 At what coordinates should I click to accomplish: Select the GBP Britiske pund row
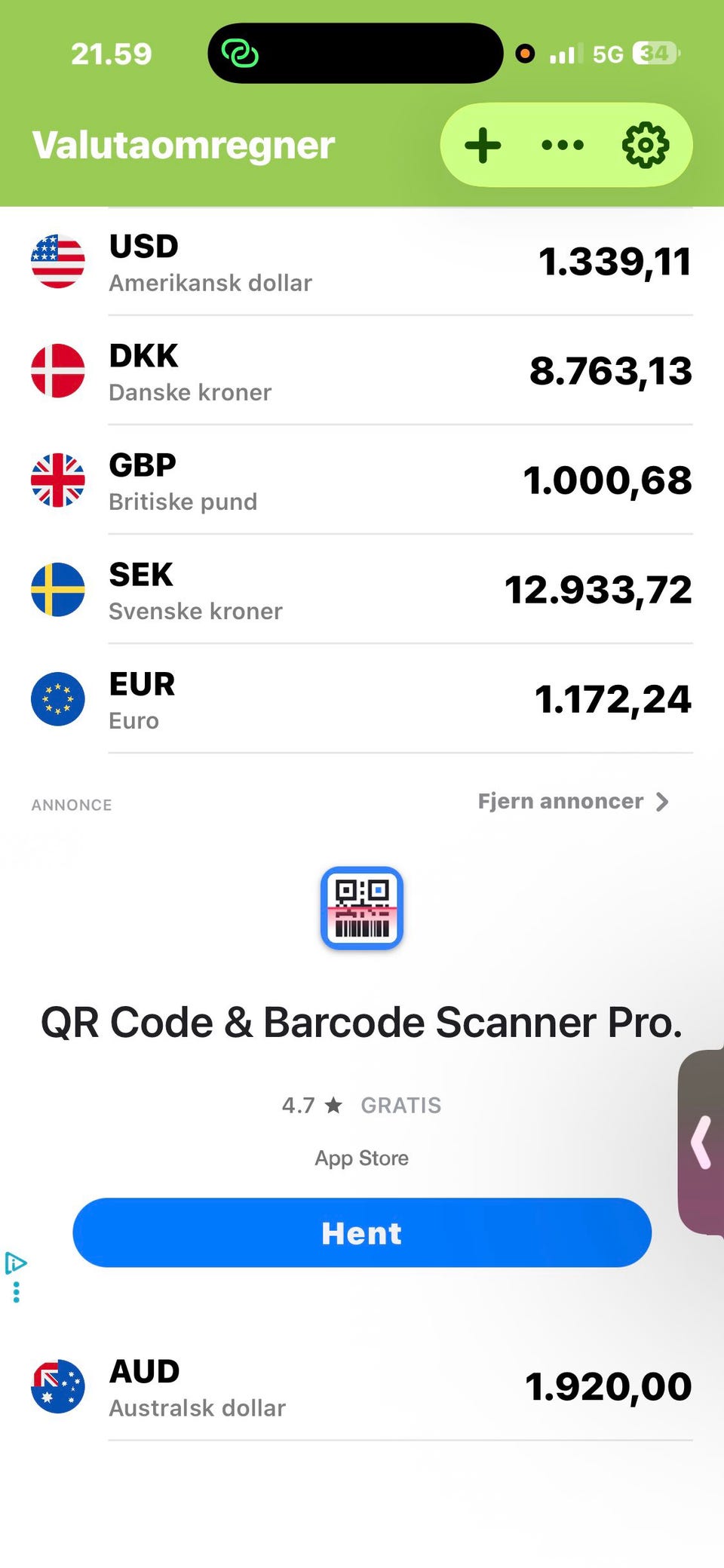click(362, 480)
